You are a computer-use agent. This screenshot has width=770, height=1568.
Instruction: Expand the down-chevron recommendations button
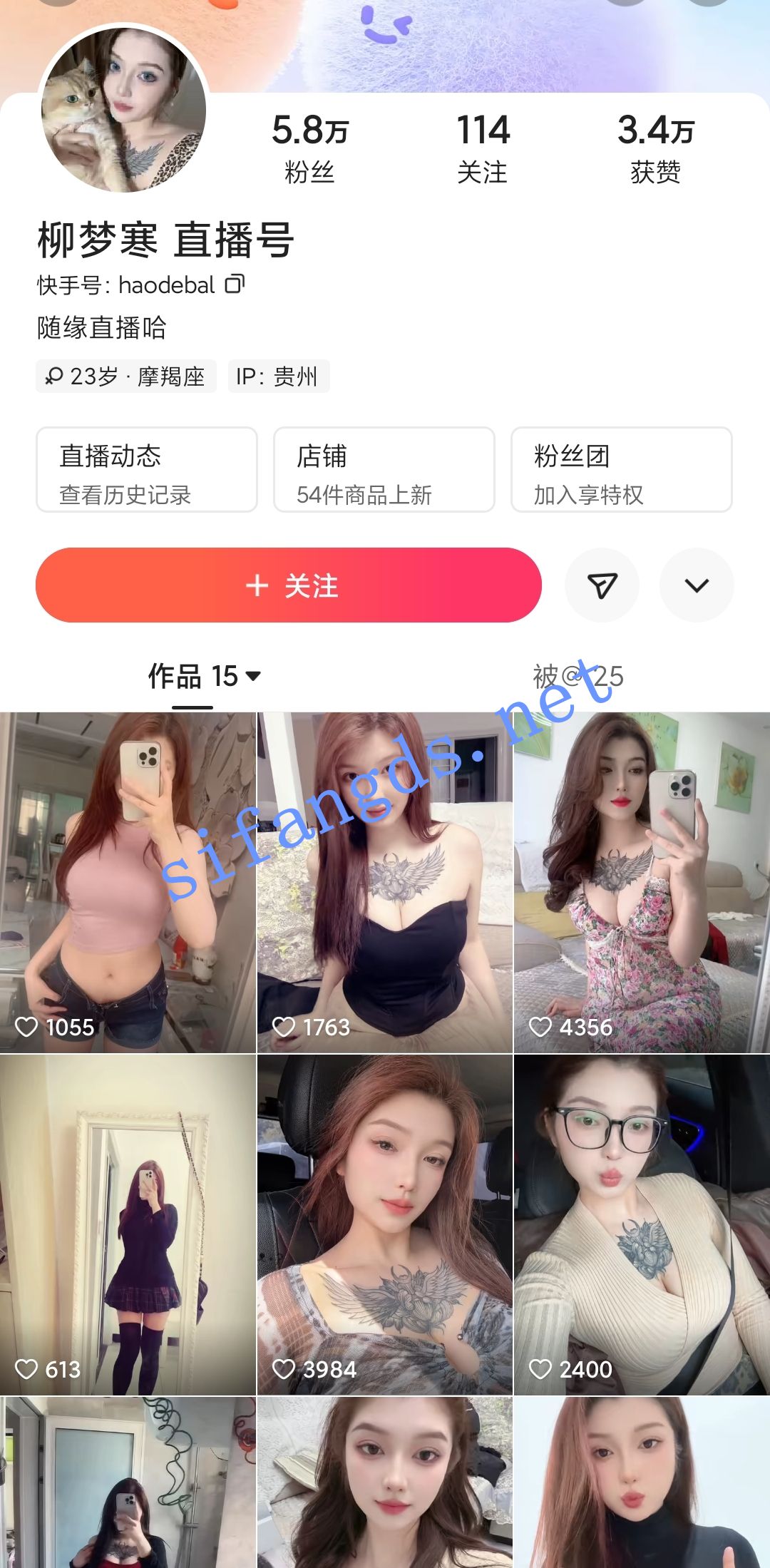tap(697, 585)
